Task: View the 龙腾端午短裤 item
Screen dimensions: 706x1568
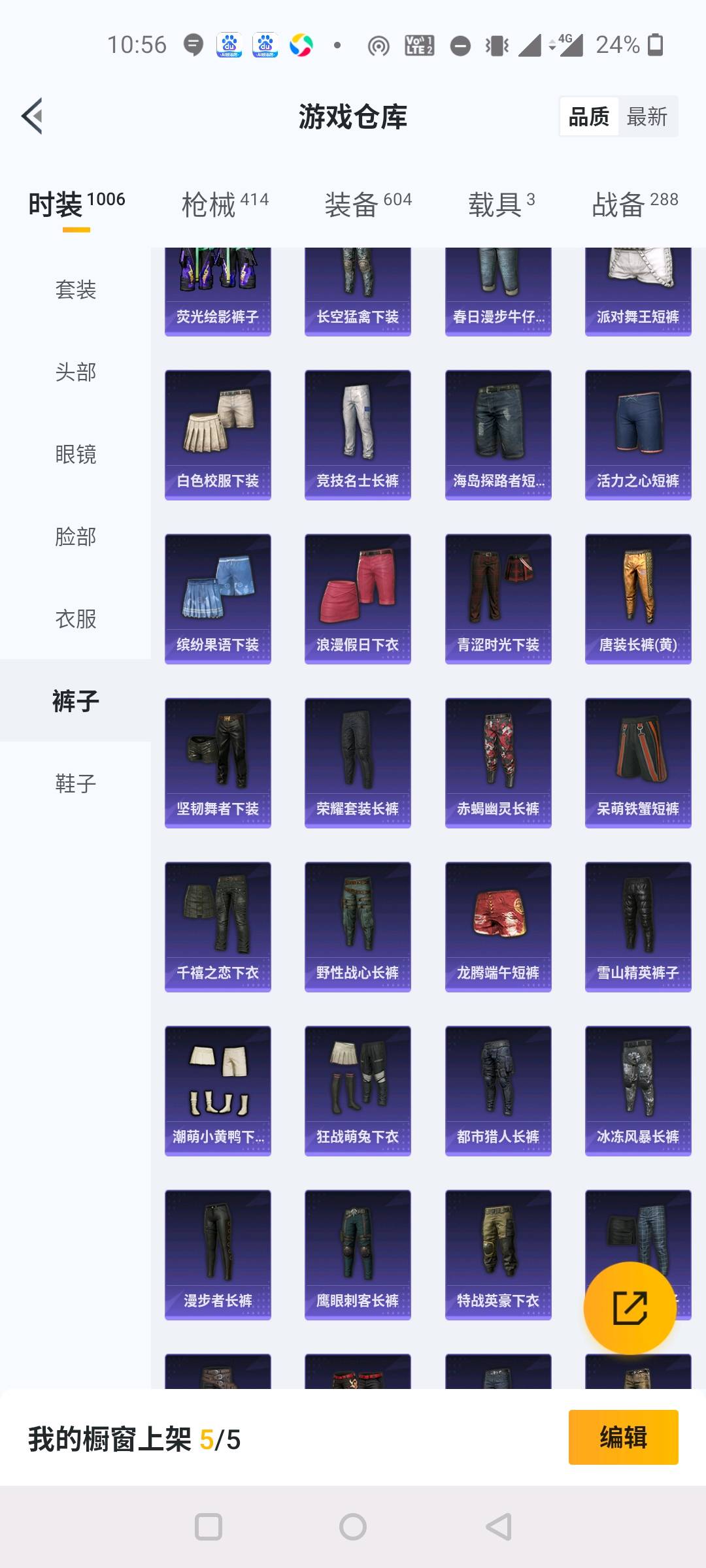Action: (498, 926)
